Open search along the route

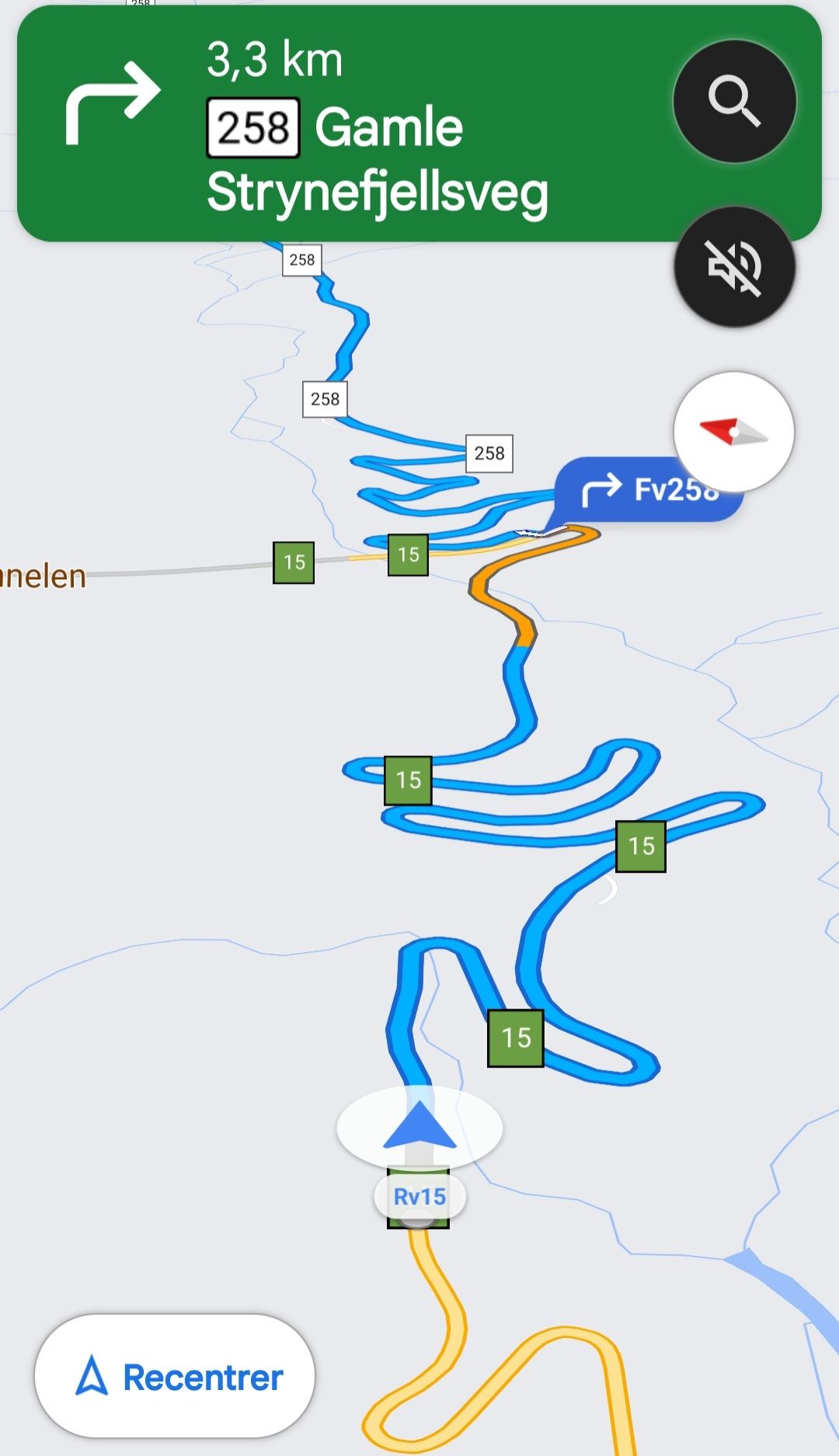point(734,101)
